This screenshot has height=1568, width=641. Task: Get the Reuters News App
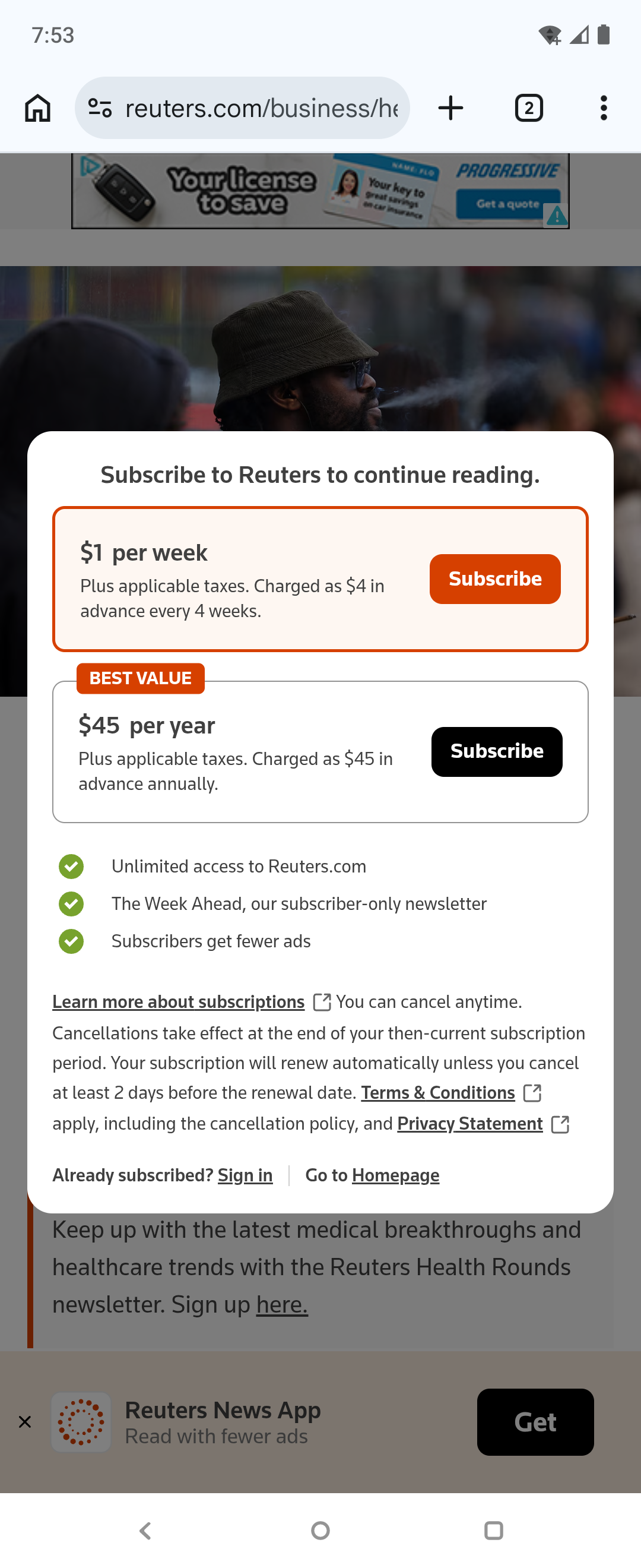point(535,1422)
